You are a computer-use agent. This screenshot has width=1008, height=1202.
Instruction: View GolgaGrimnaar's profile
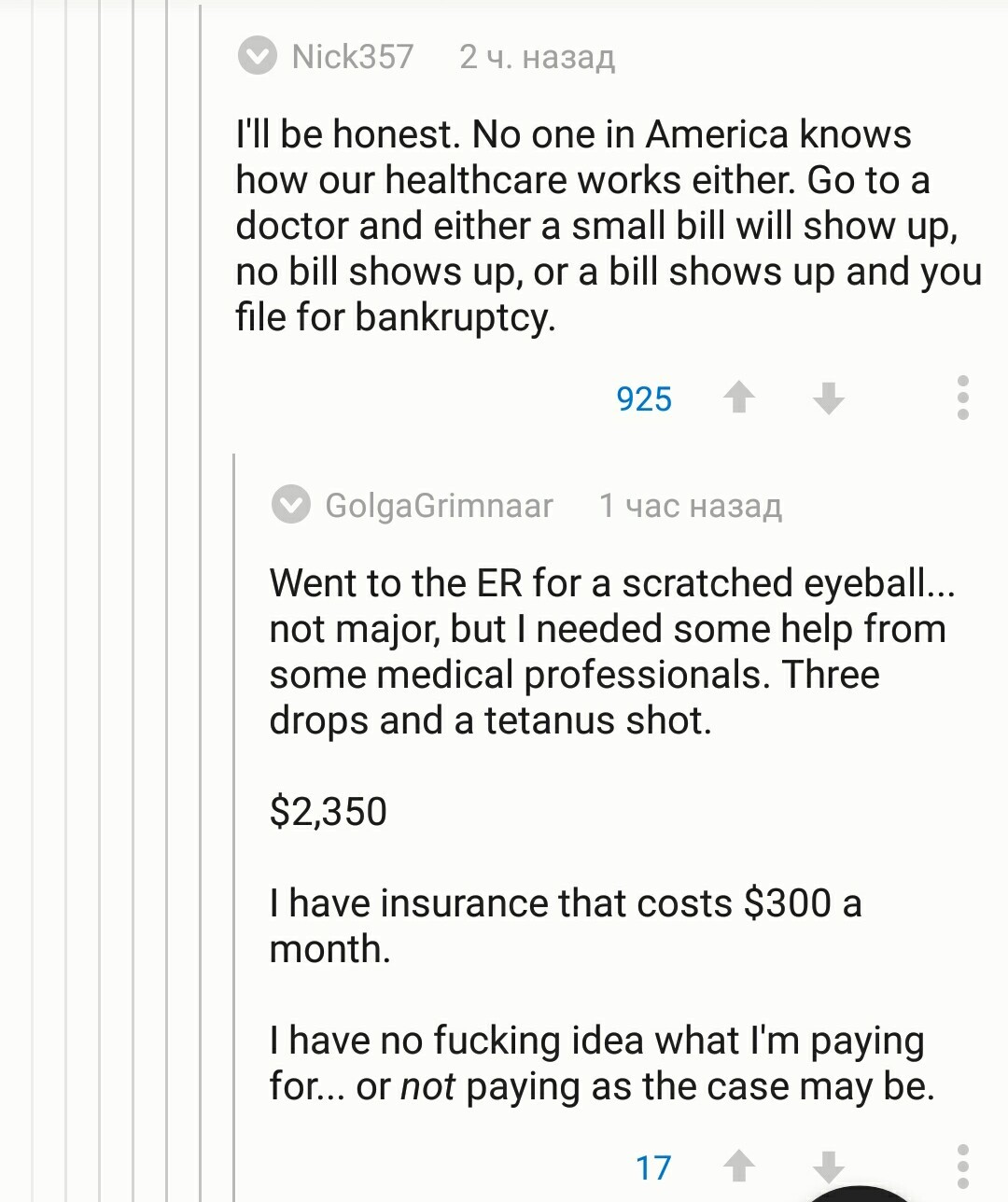point(439,506)
